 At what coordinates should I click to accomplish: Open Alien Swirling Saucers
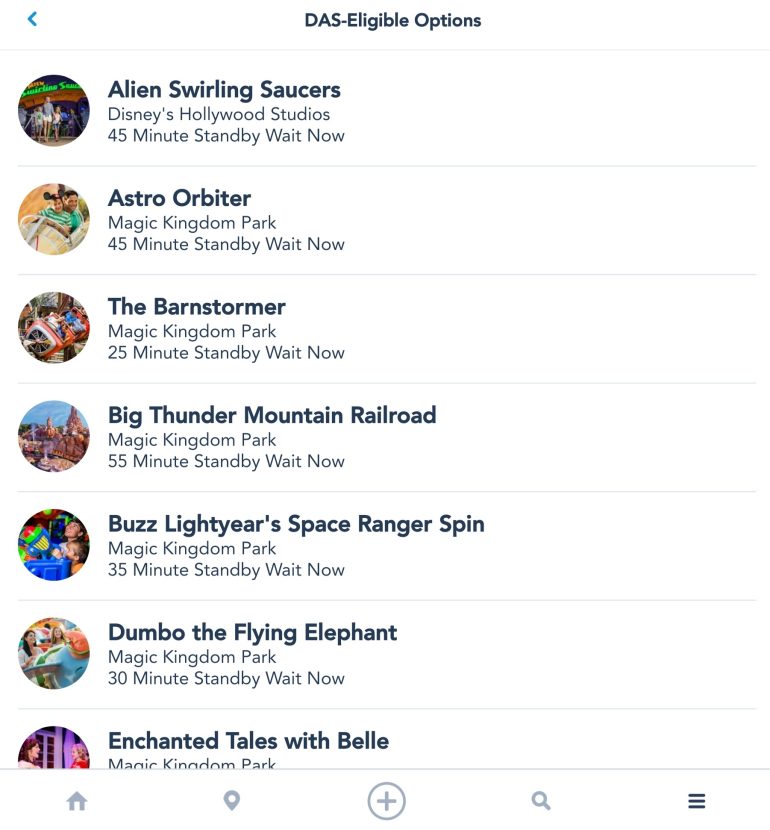224,90
